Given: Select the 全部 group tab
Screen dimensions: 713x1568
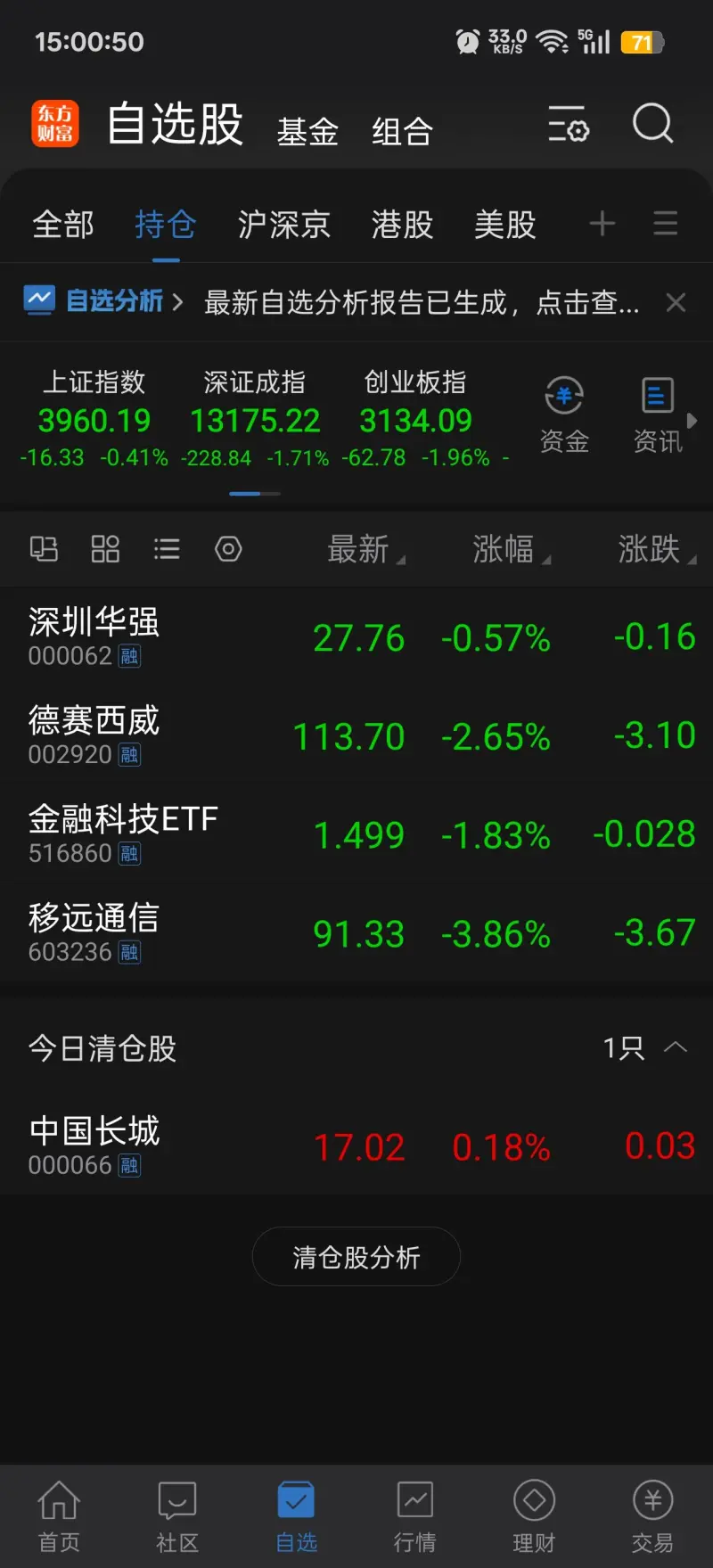Looking at the screenshot, I should [63, 224].
